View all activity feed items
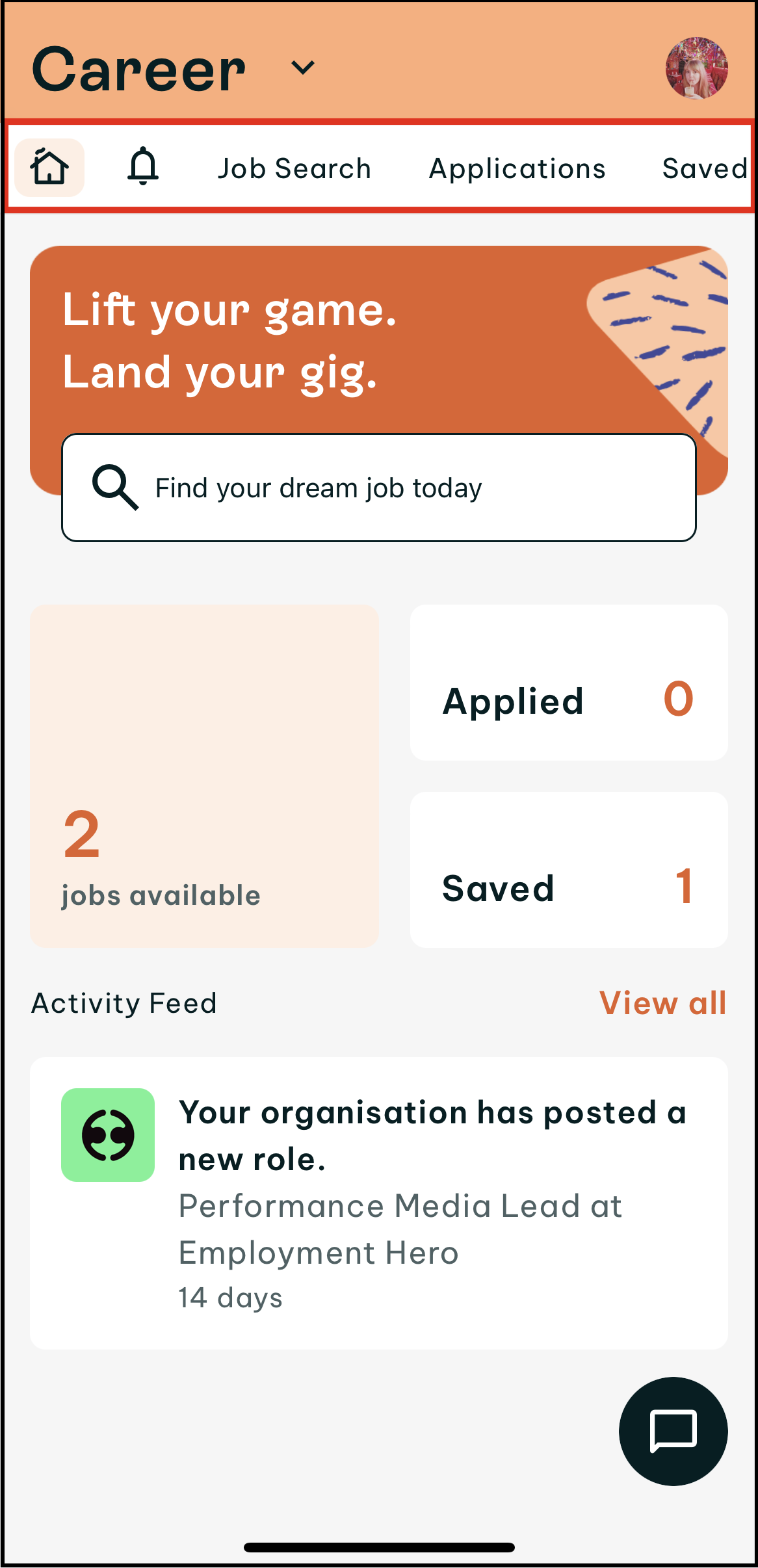This screenshot has height=1568, width=758. click(x=662, y=1003)
